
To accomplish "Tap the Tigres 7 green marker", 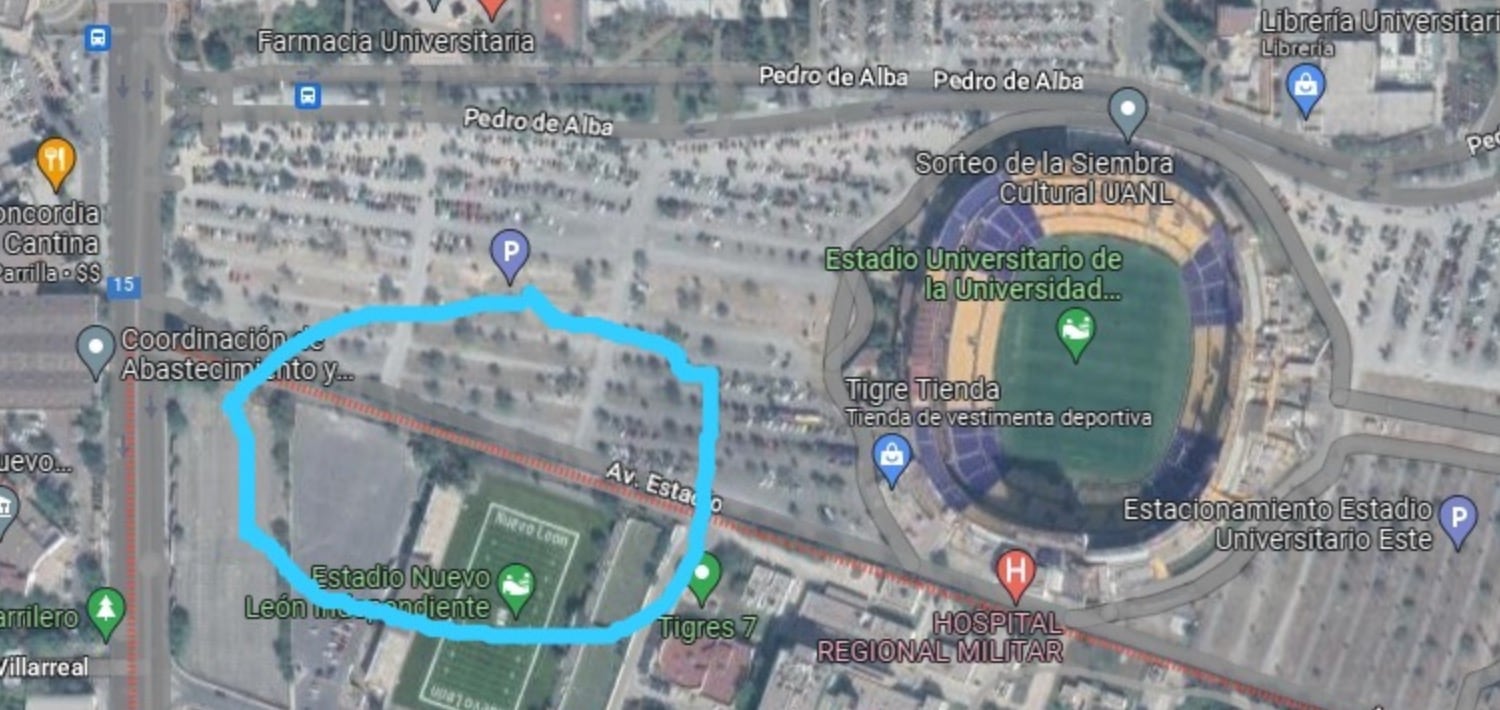I will tap(704, 575).
